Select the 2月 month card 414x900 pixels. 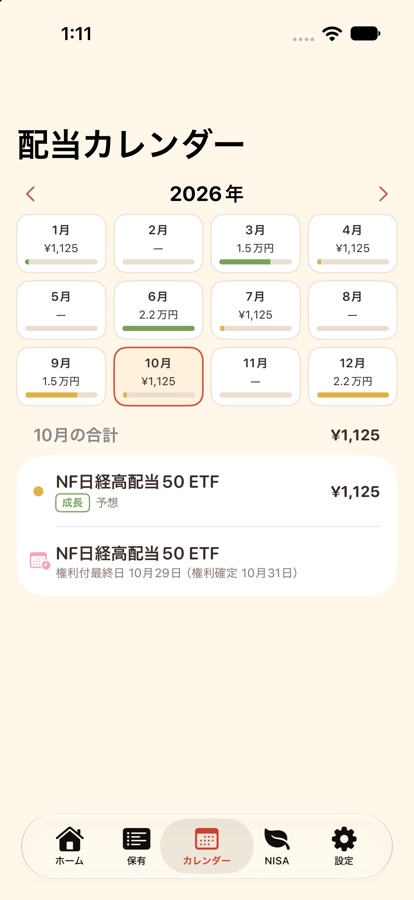[x=158, y=243]
